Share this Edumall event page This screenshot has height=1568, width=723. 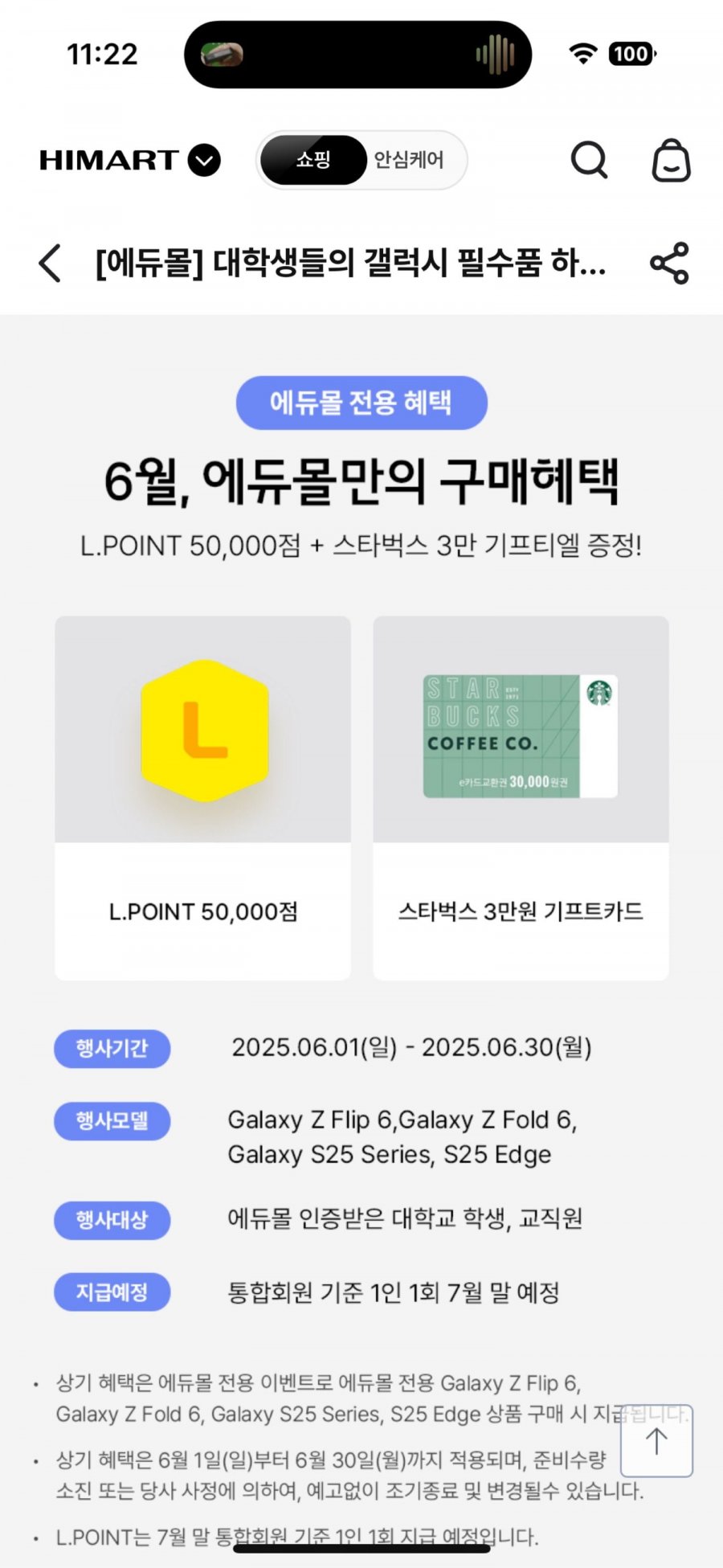[669, 263]
